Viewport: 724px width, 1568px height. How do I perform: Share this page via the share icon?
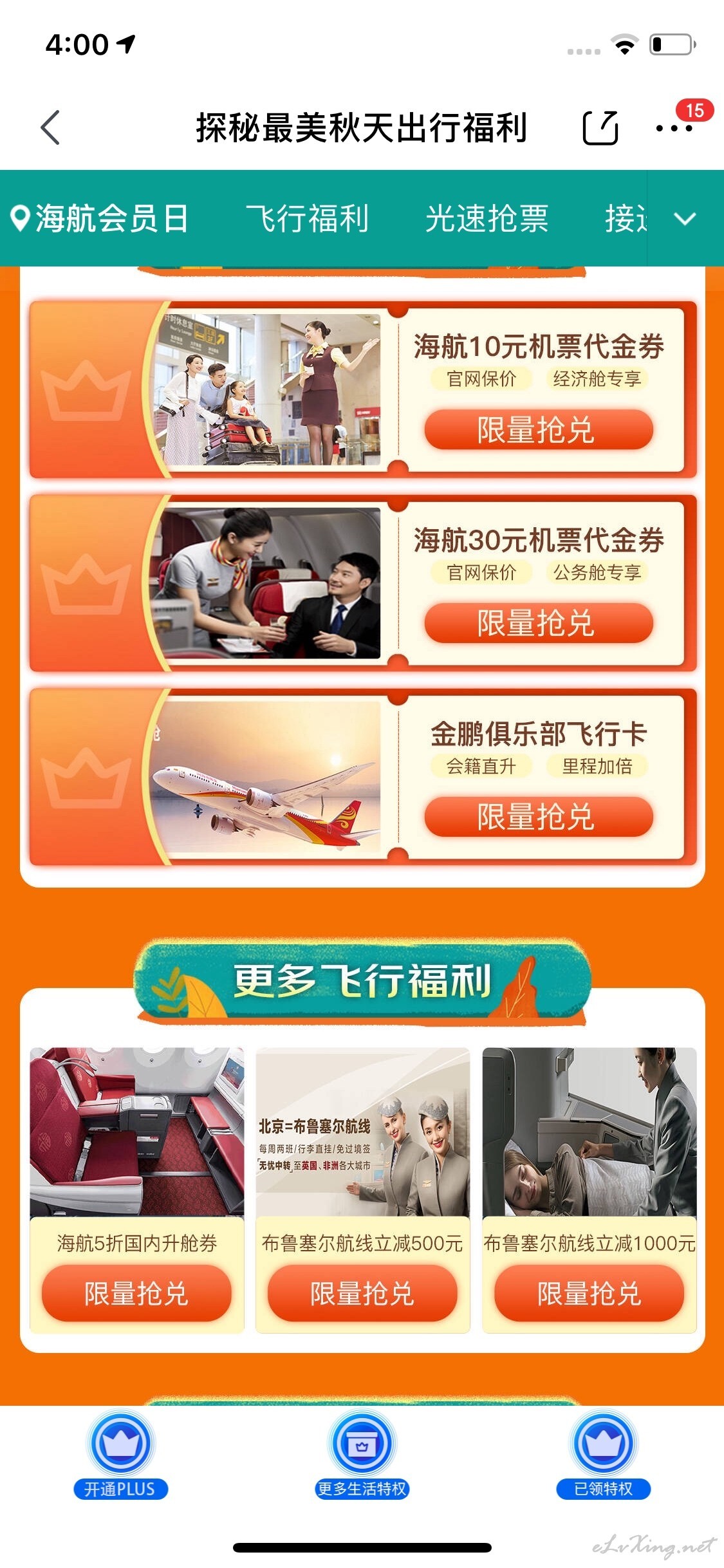point(600,127)
